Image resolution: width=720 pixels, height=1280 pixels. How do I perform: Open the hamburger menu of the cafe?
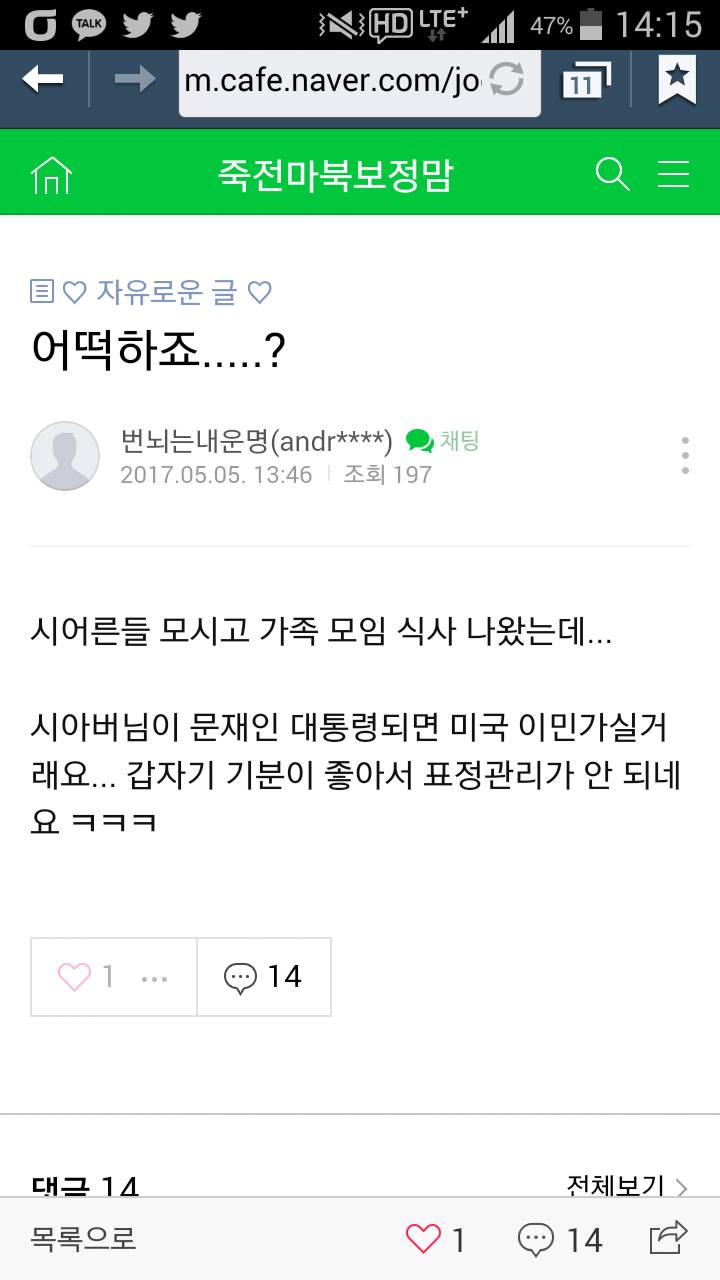coord(674,173)
